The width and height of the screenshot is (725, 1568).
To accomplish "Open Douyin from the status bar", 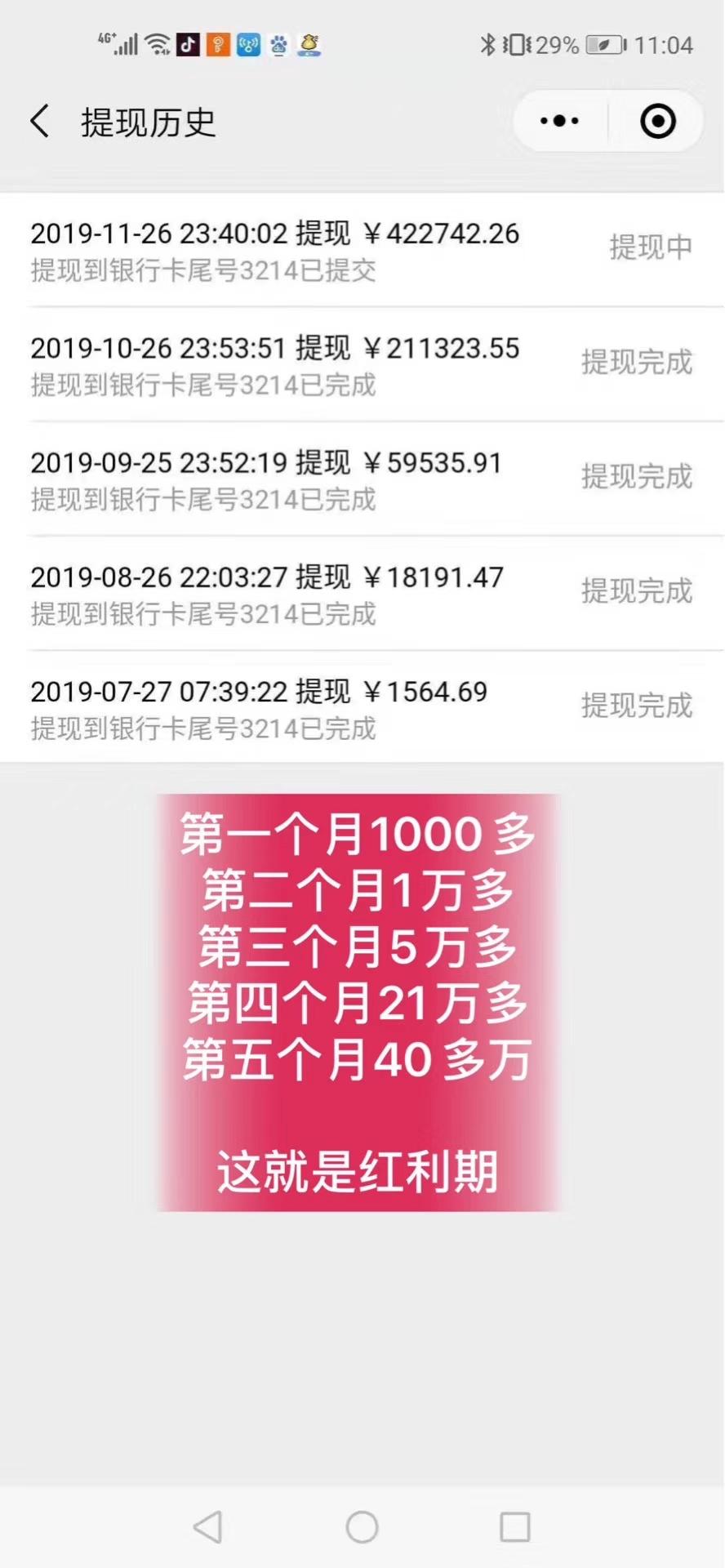I will 186,45.
